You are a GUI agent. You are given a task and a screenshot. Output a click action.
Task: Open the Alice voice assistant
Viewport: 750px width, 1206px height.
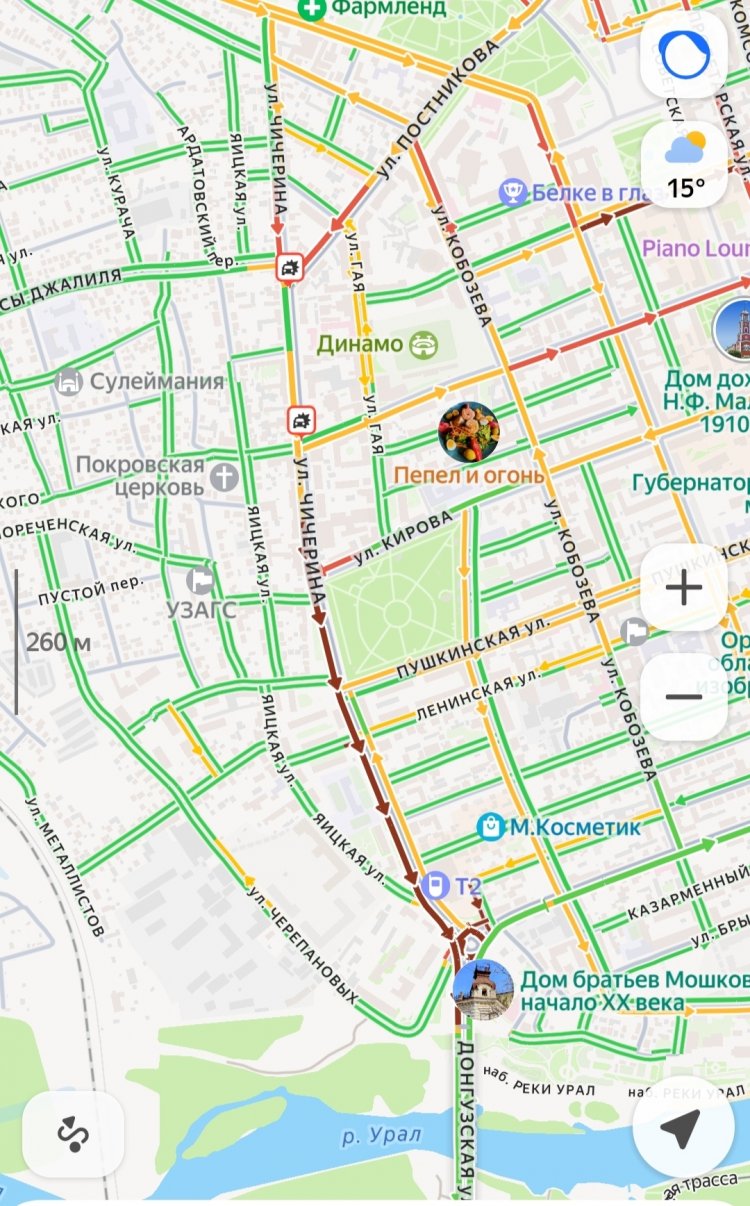pos(685,56)
